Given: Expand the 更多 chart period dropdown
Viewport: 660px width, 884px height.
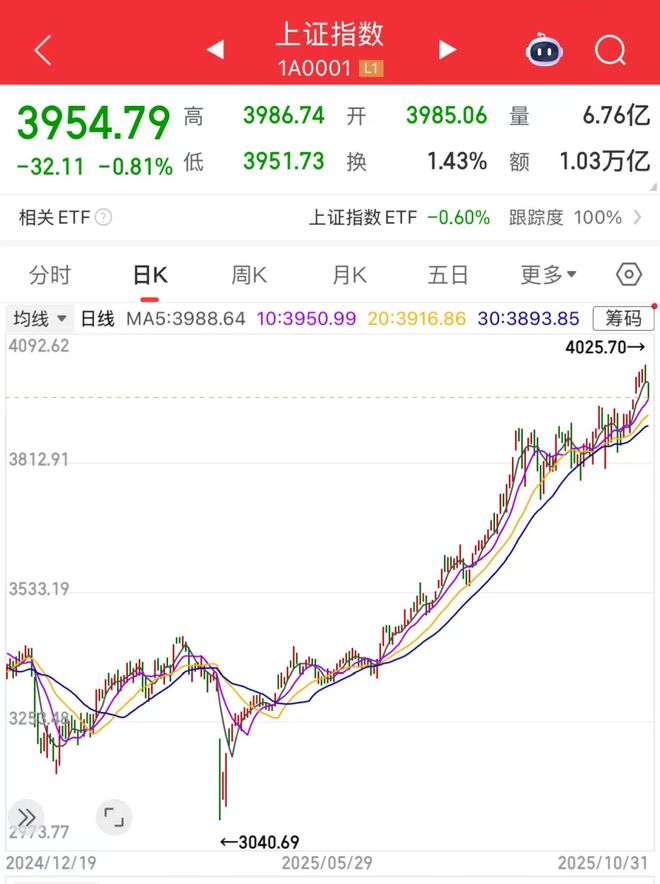Looking at the screenshot, I should pyautogui.click(x=548, y=275).
